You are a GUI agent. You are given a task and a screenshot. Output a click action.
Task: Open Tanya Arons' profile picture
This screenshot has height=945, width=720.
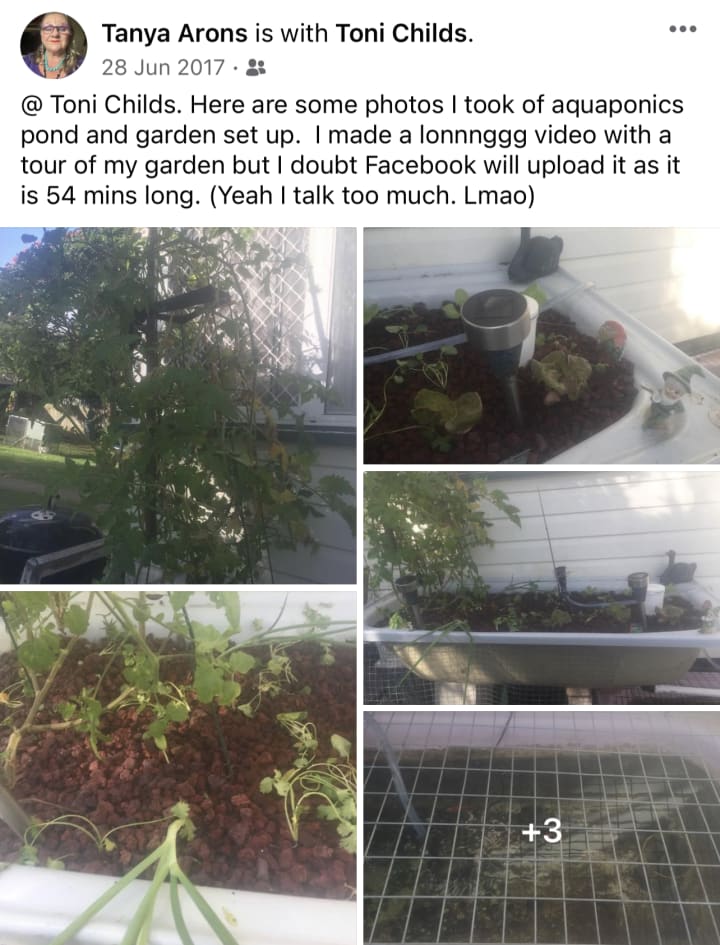click(54, 46)
